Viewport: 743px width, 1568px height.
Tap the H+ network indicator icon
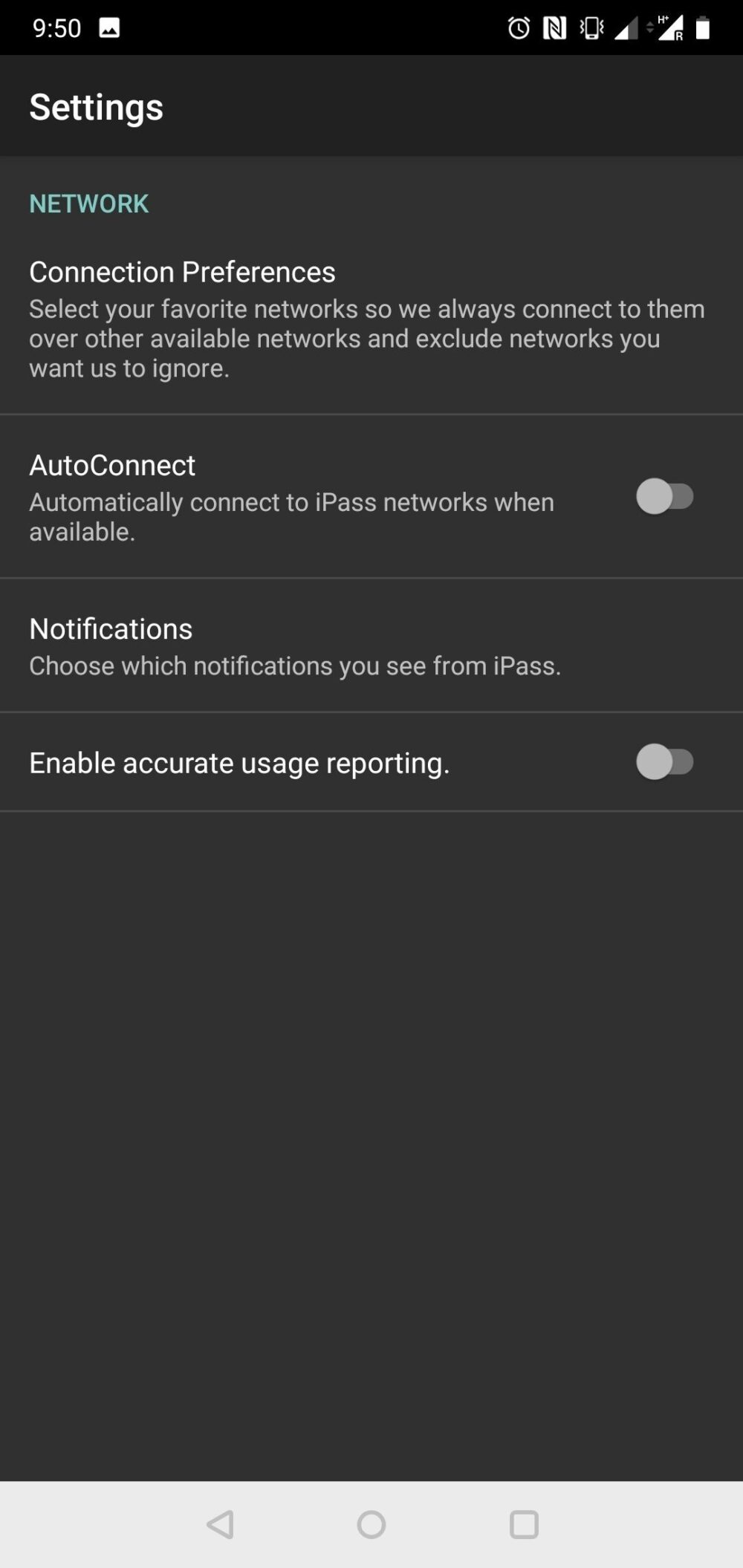pos(663,19)
